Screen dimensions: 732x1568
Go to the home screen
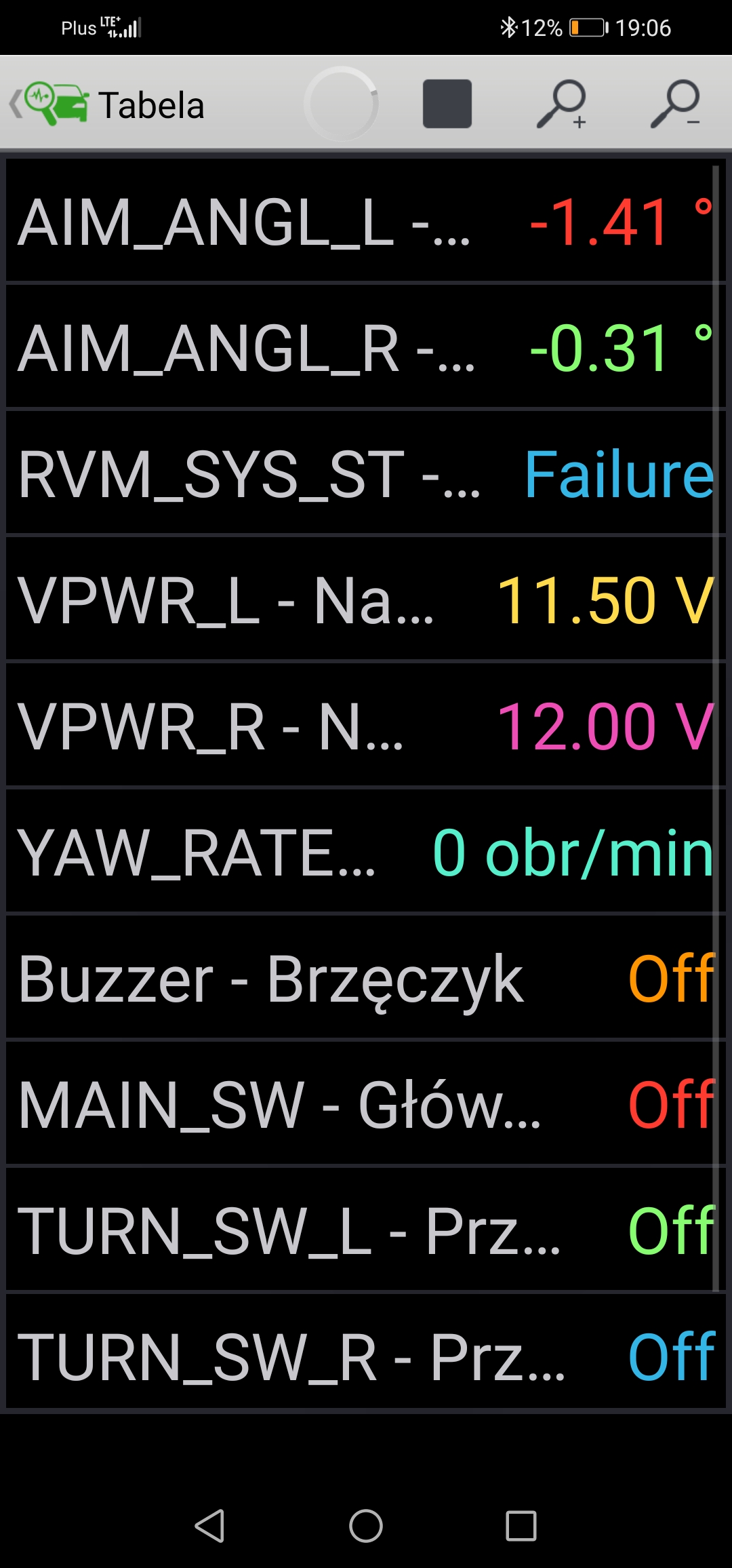click(x=366, y=1526)
